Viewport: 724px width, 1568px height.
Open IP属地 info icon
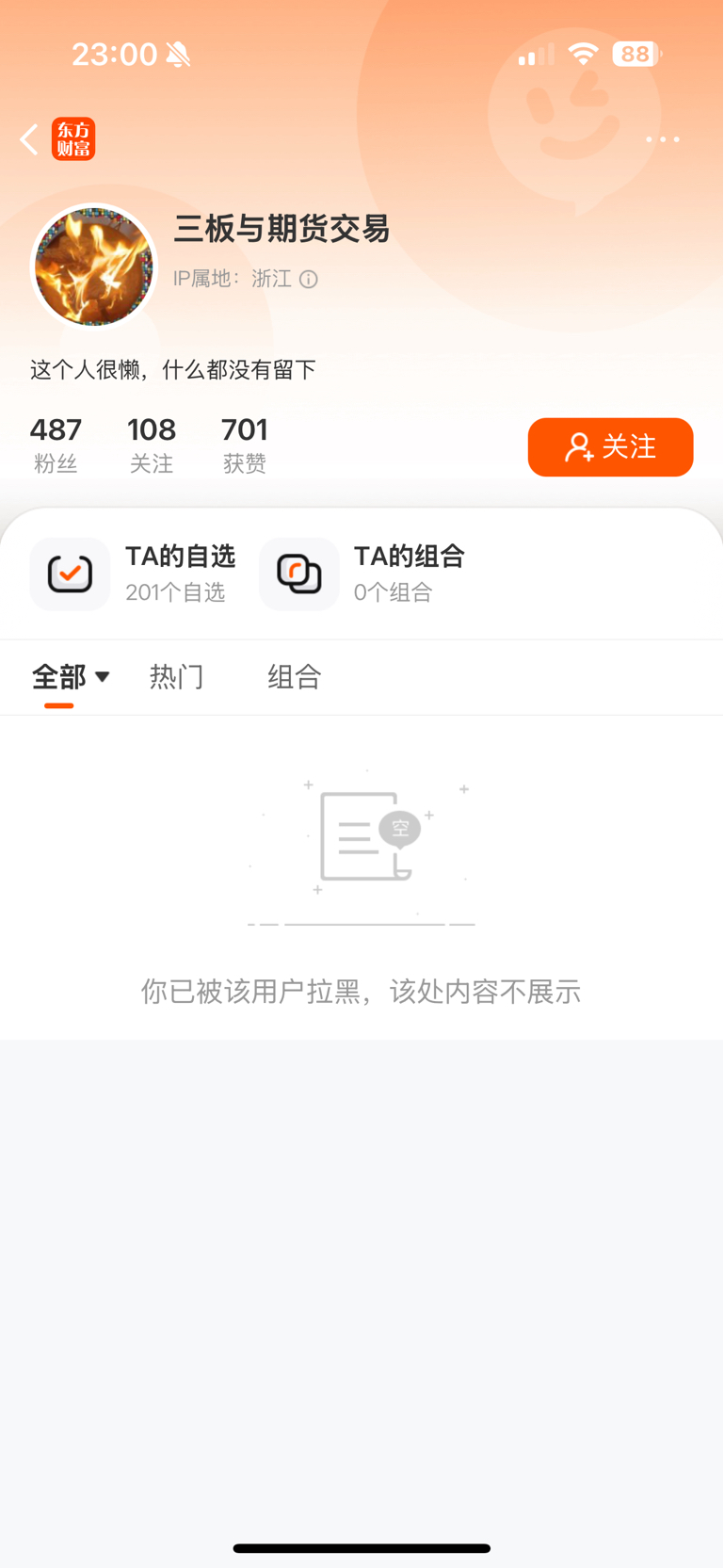309,279
